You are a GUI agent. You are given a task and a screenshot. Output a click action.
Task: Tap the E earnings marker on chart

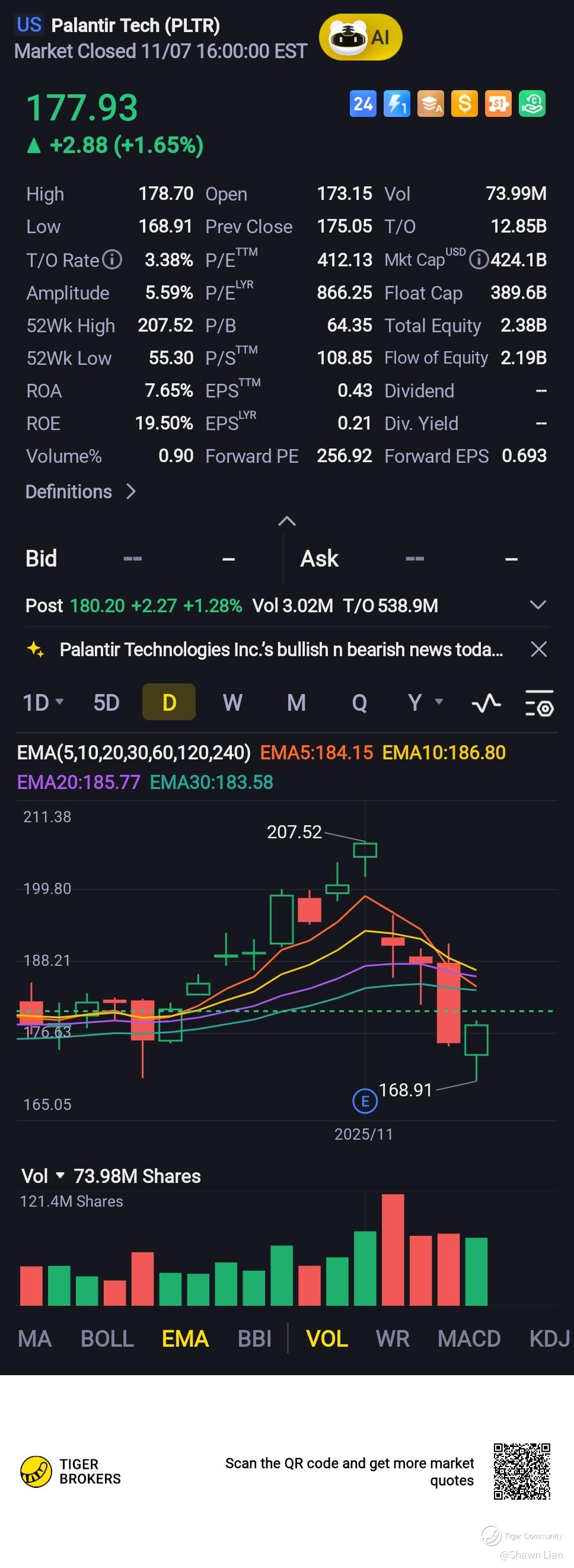click(x=365, y=1101)
